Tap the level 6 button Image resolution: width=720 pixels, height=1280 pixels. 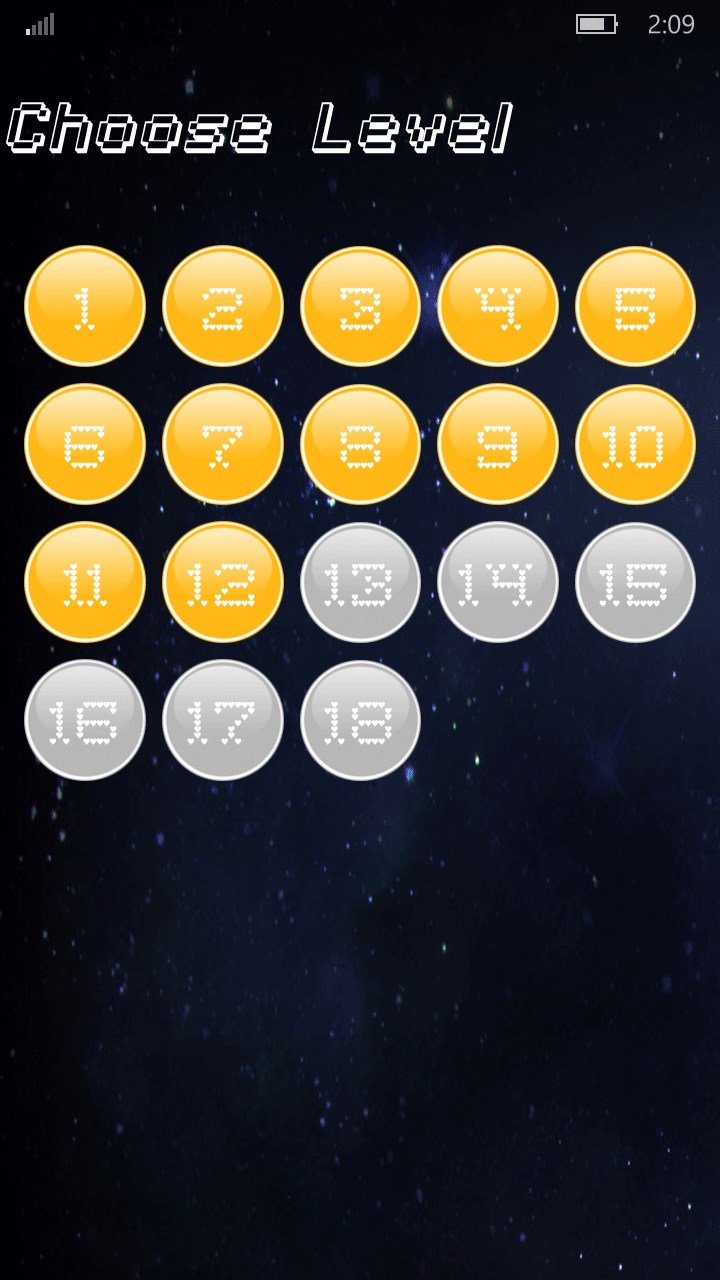coord(85,444)
